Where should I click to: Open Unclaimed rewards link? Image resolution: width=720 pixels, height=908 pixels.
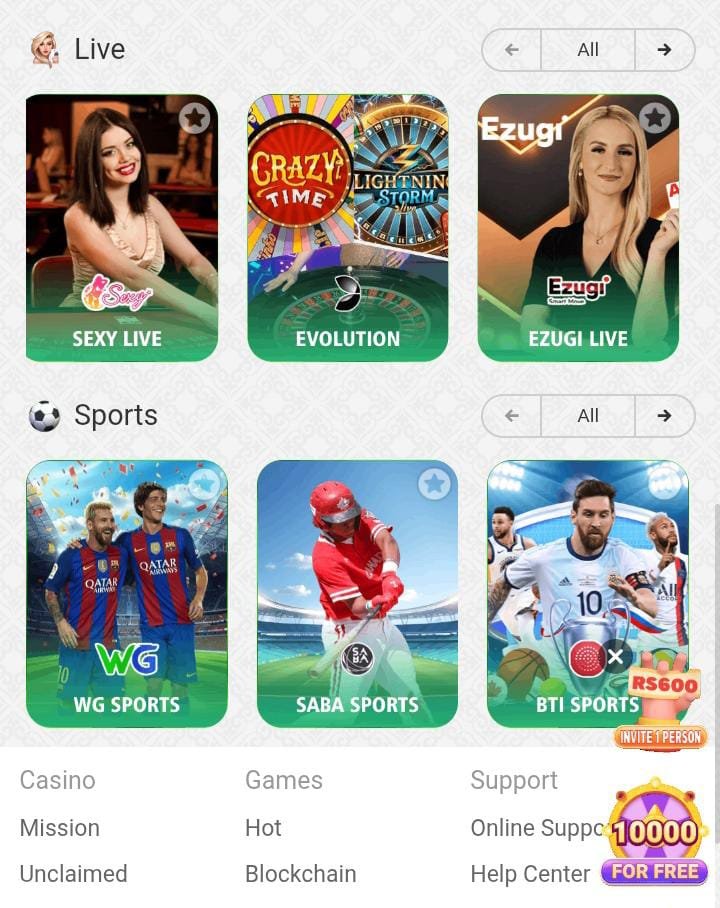[x=74, y=873]
